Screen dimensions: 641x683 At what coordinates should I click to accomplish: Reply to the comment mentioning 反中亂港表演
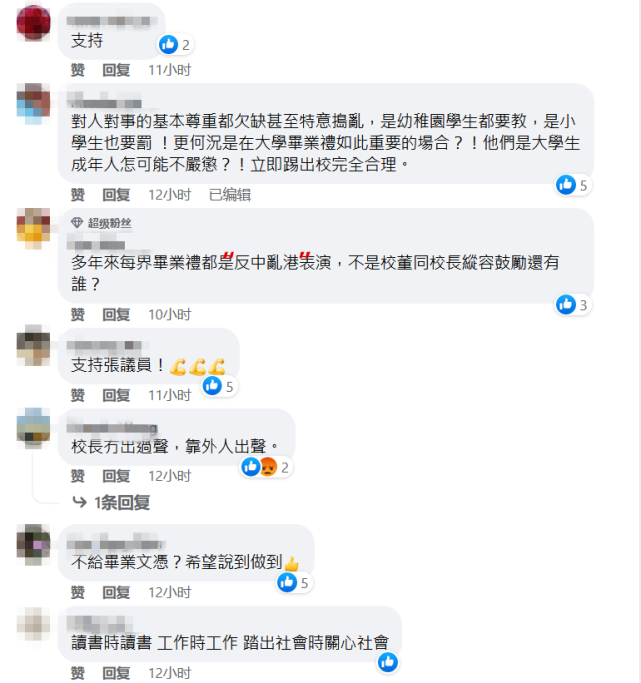pyautogui.click(x=116, y=314)
